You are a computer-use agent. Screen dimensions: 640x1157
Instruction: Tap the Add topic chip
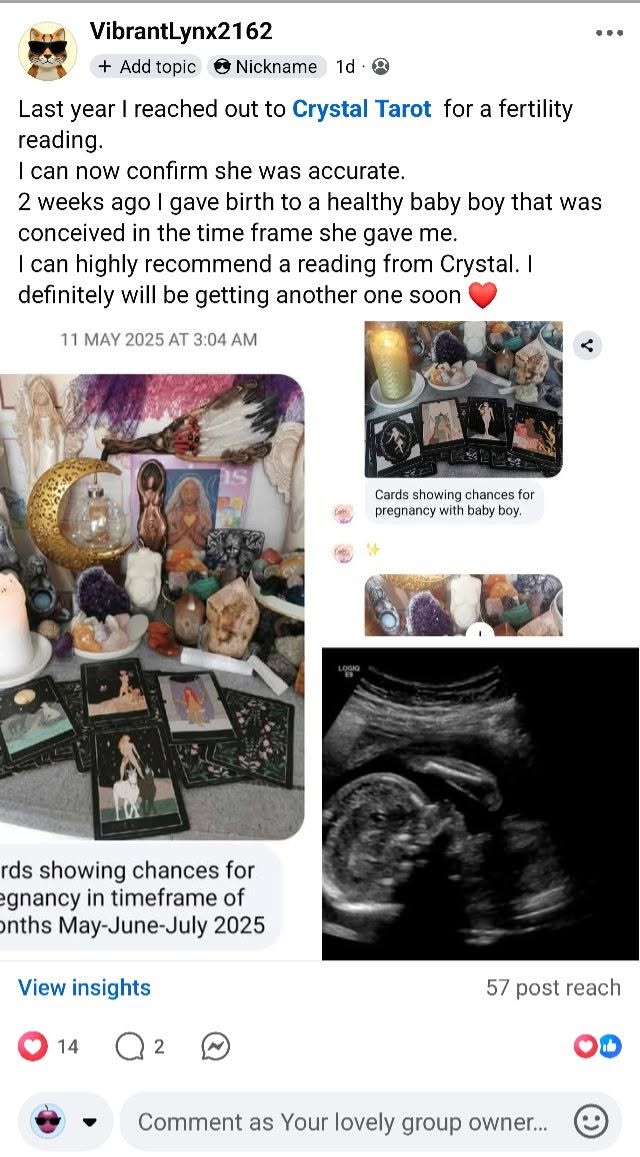(x=147, y=66)
